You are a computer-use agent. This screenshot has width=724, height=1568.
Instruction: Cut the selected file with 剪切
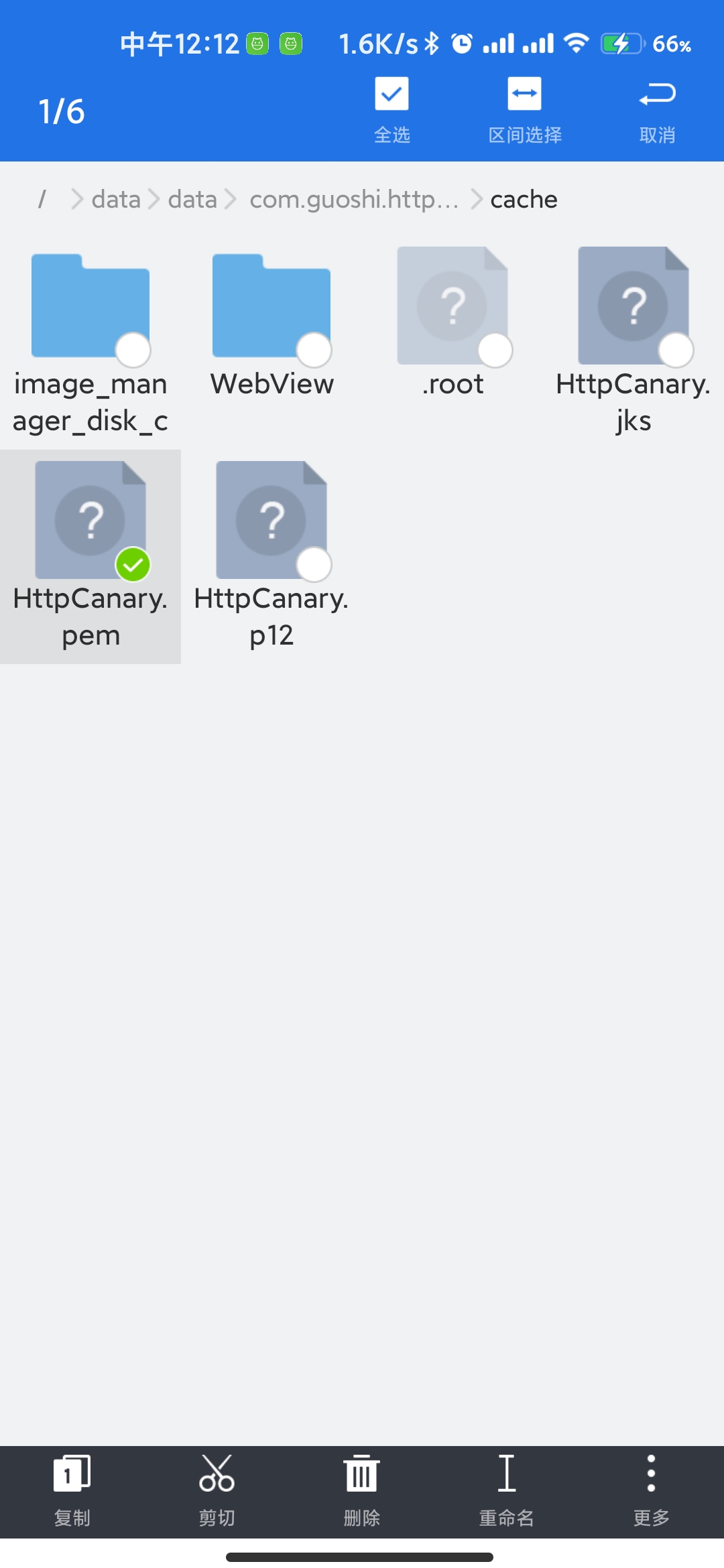(217, 1492)
